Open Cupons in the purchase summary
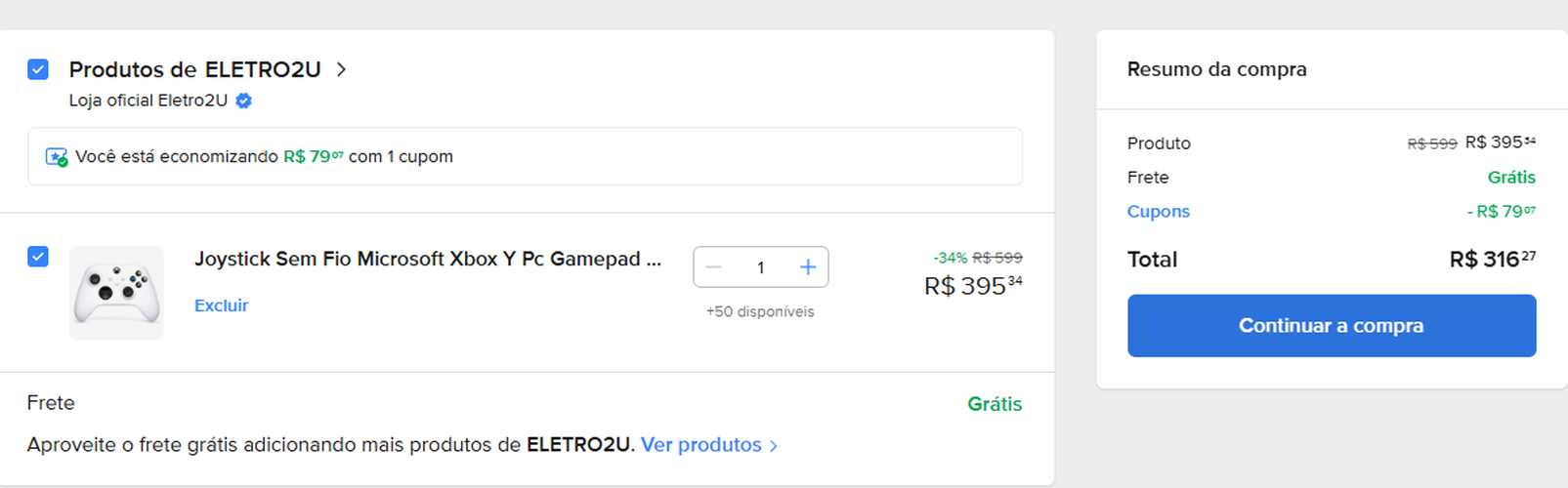The width and height of the screenshot is (1568, 488). (x=1158, y=211)
